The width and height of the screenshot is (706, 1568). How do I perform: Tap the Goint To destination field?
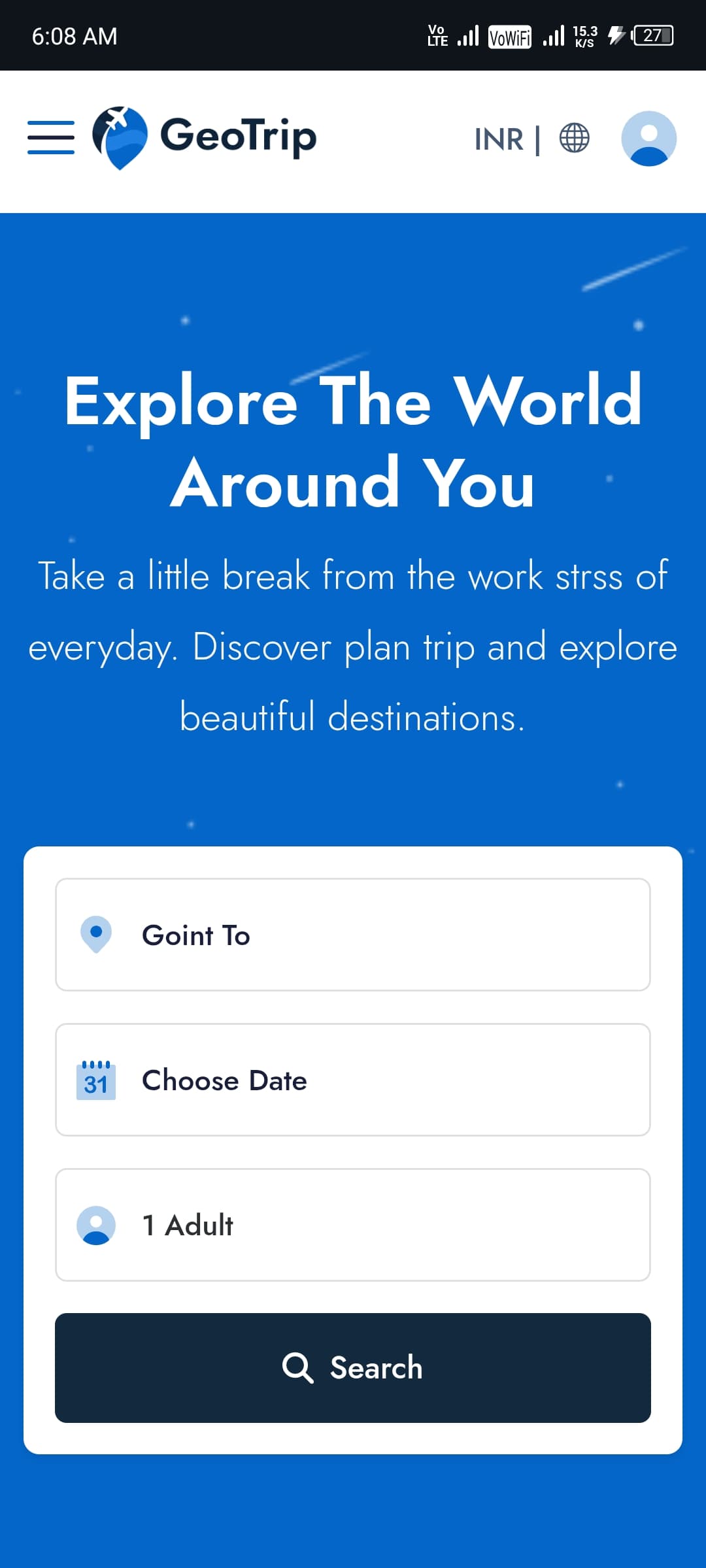tap(353, 935)
